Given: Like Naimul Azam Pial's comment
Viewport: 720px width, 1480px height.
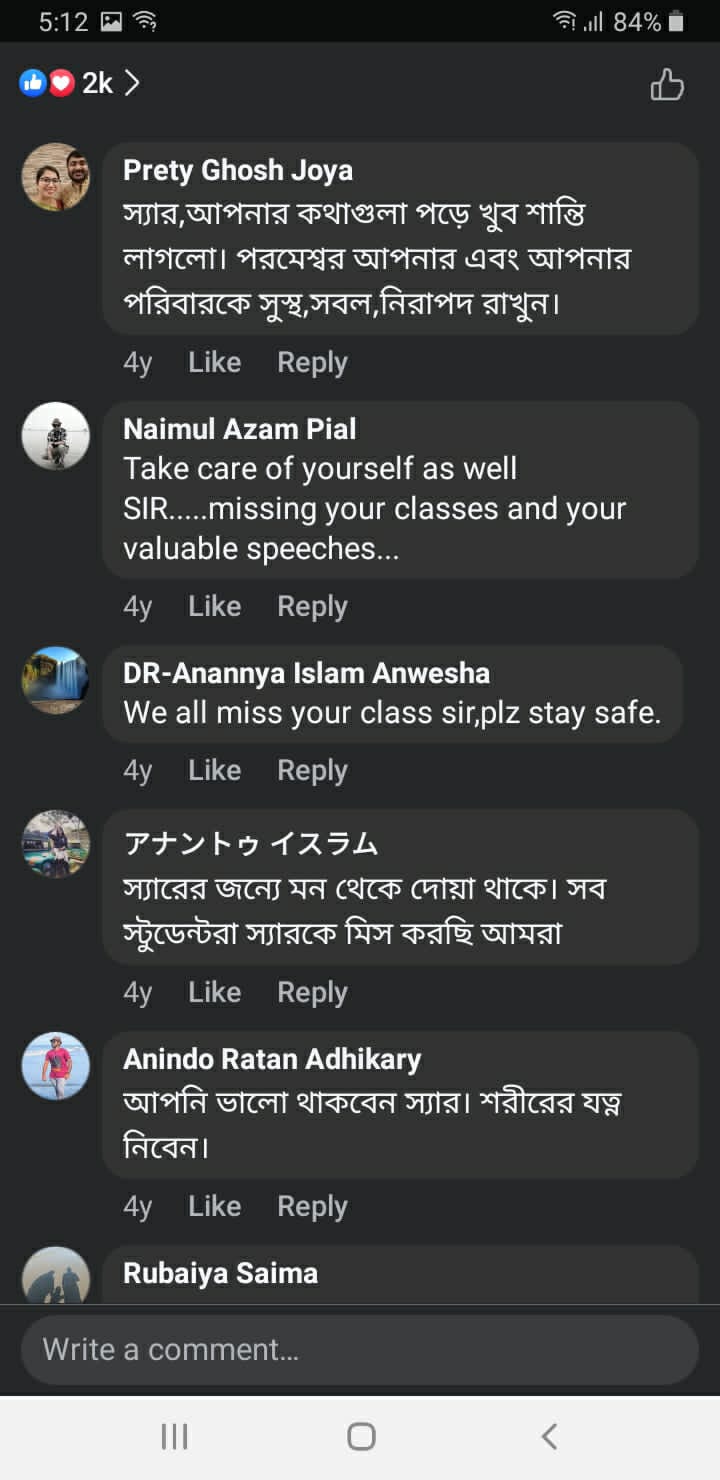Looking at the screenshot, I should [x=214, y=606].
